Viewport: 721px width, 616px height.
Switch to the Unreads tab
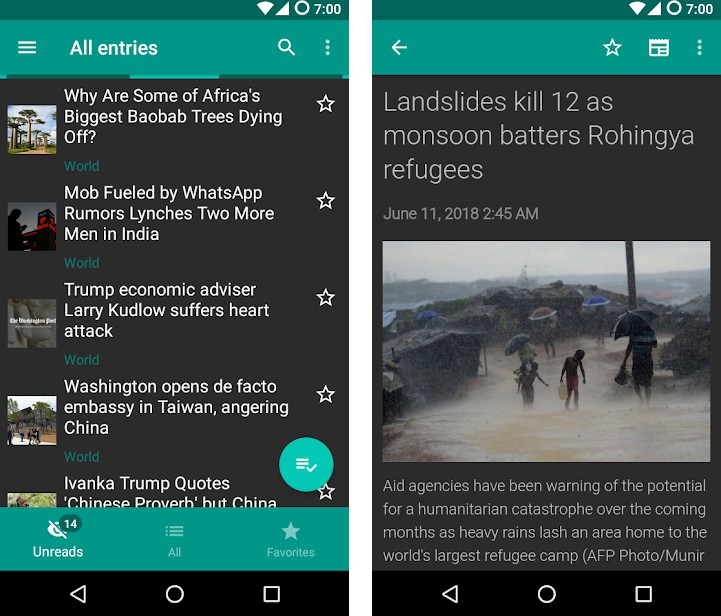[58, 539]
